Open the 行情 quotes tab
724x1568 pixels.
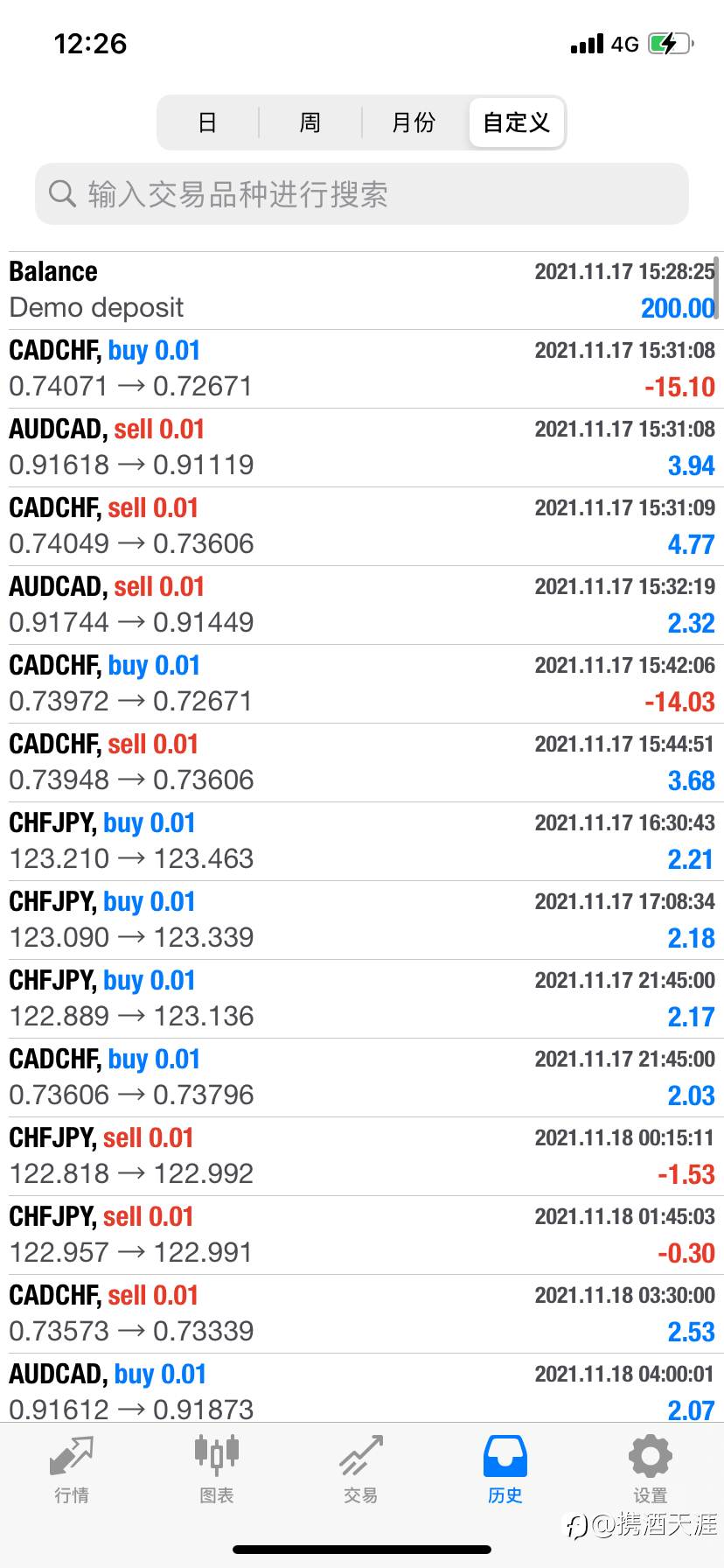(72, 1469)
